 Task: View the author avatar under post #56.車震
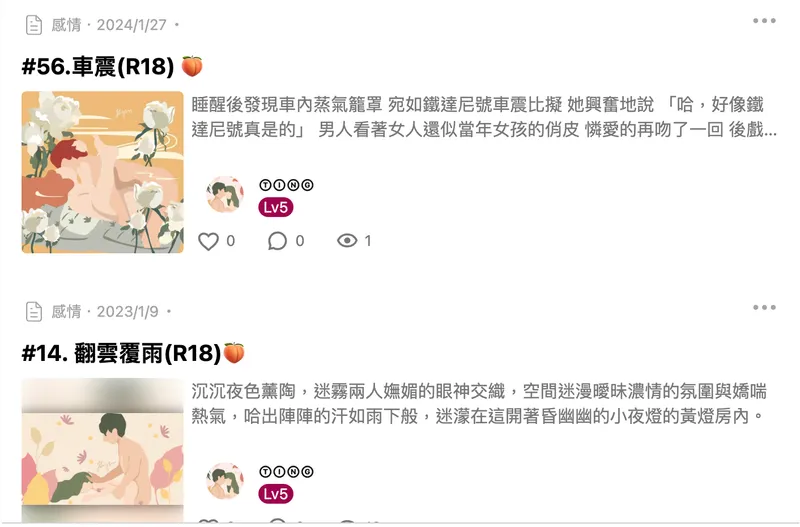click(x=225, y=195)
